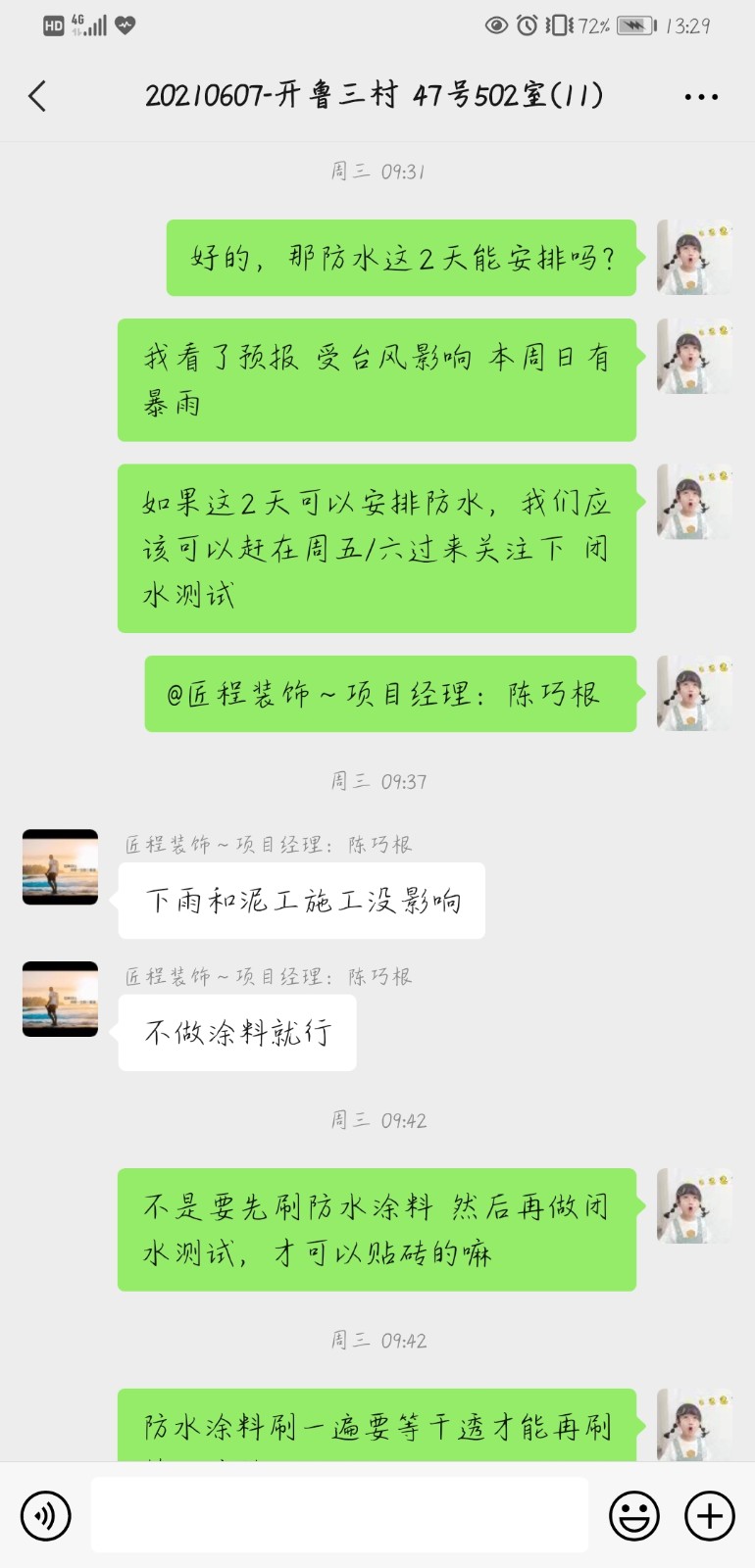The image size is (755, 1568).
Task: Tap the message text field
Action: pyautogui.click(x=339, y=1515)
